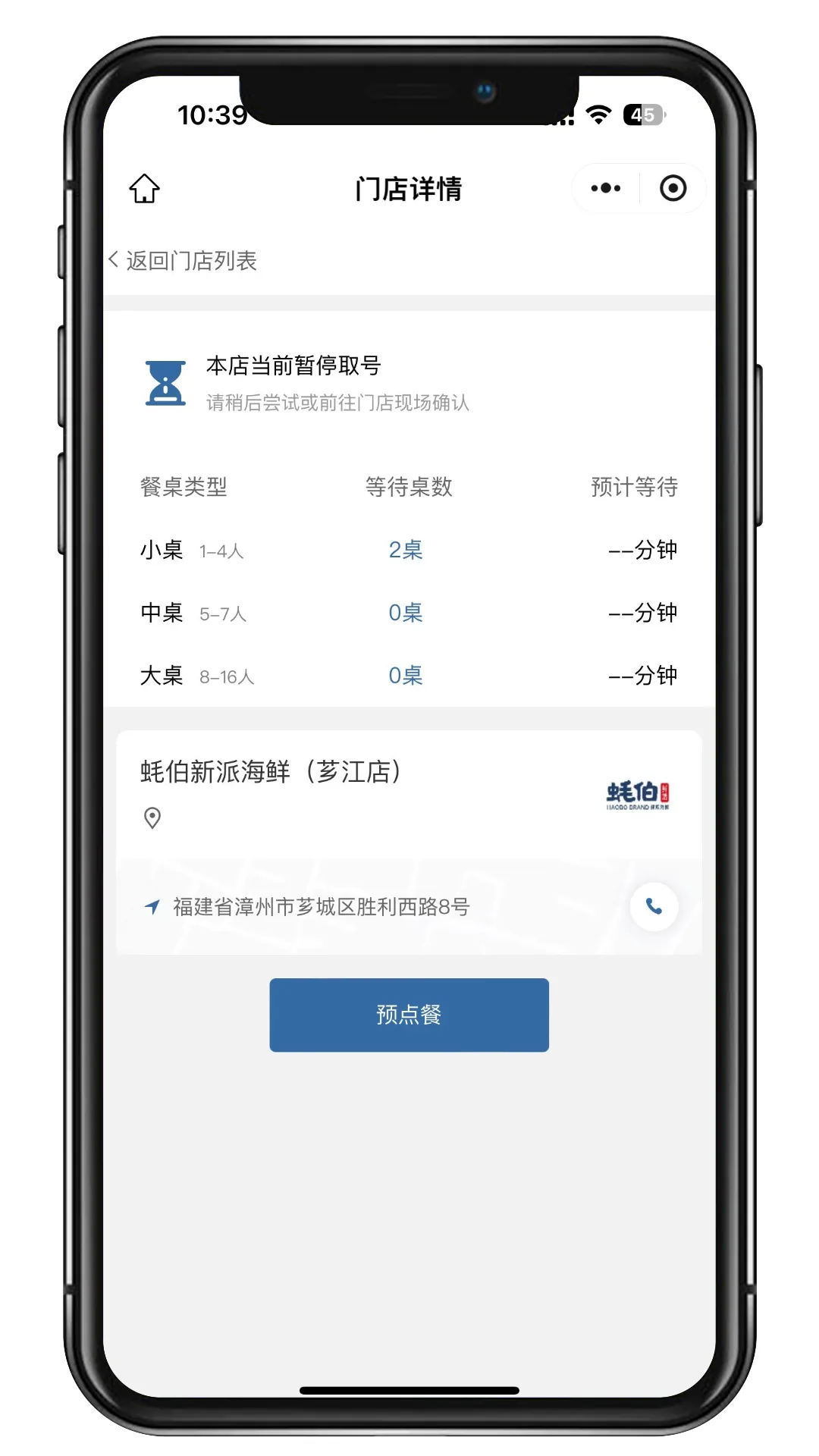Image resolution: width=819 pixels, height=1456 pixels.
Task: Open the mini program more menu
Action: (605, 188)
